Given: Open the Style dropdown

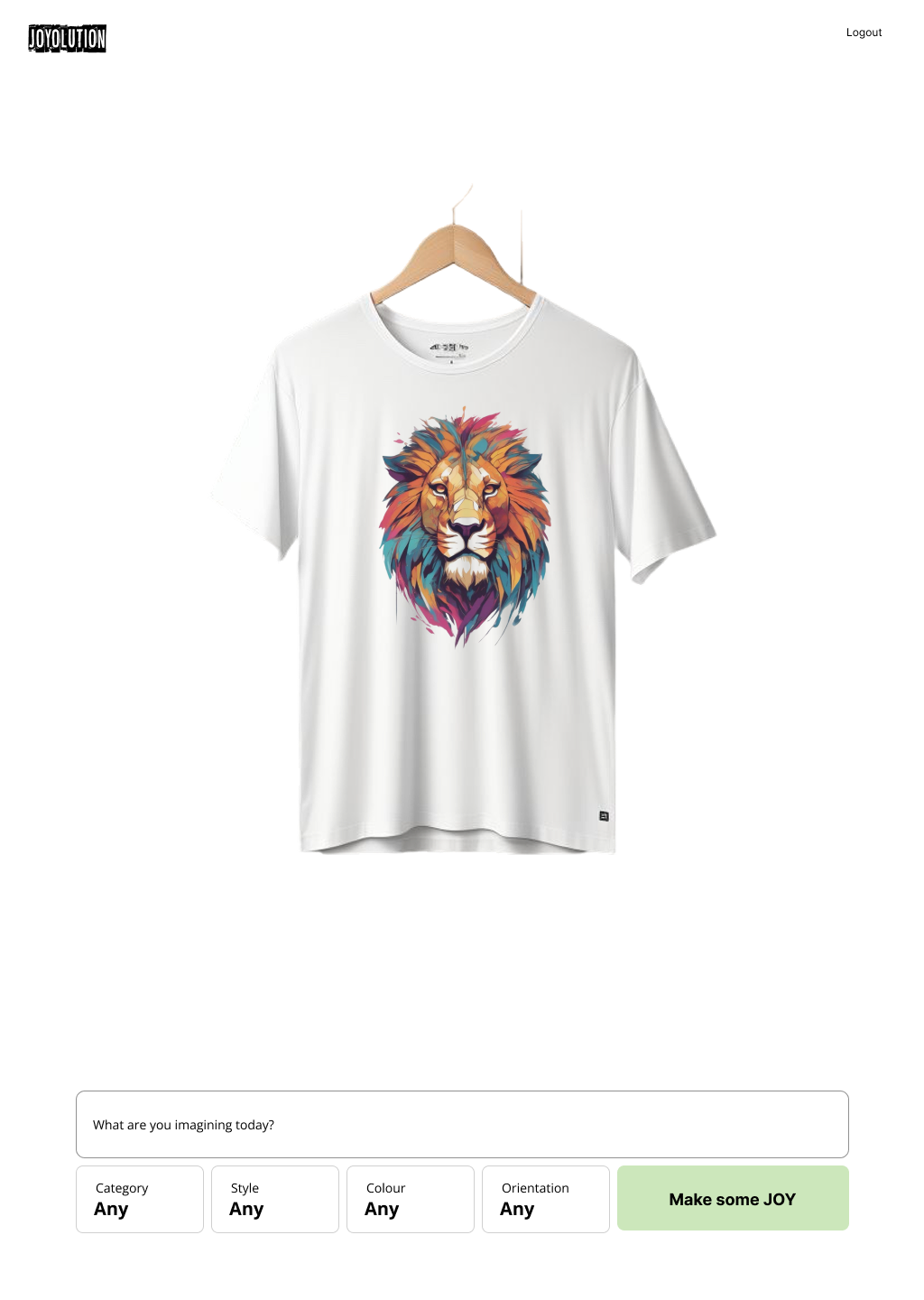Looking at the screenshot, I should click(x=275, y=1199).
